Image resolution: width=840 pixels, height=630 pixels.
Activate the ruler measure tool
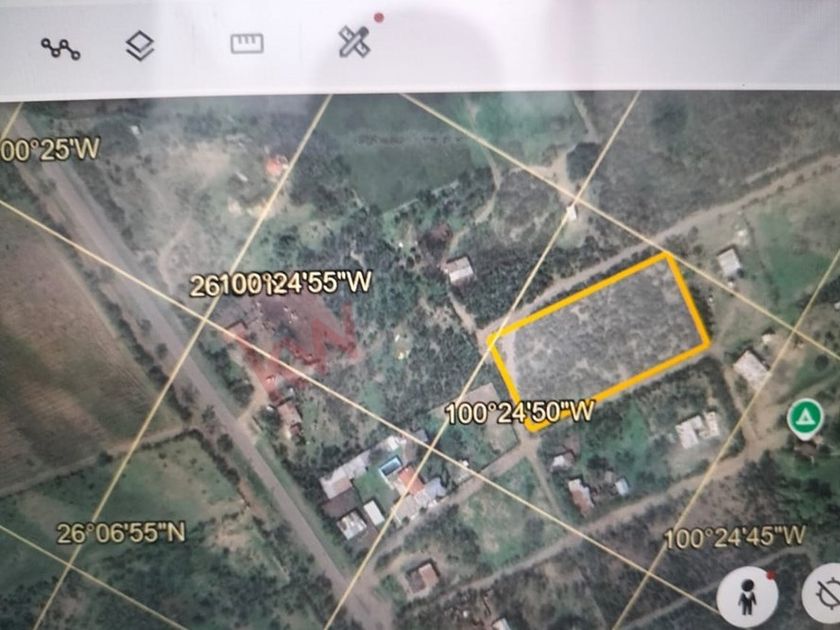(247, 43)
